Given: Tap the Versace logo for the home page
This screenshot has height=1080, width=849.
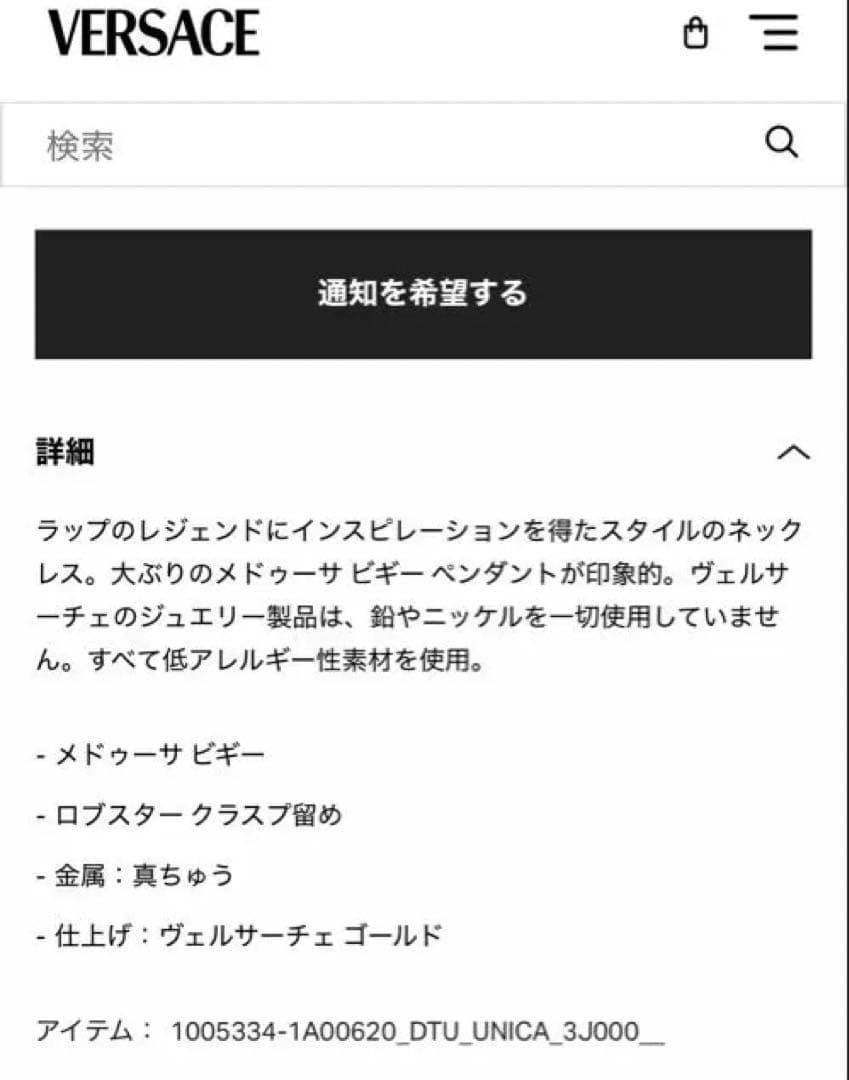Looking at the screenshot, I should pos(153,33).
